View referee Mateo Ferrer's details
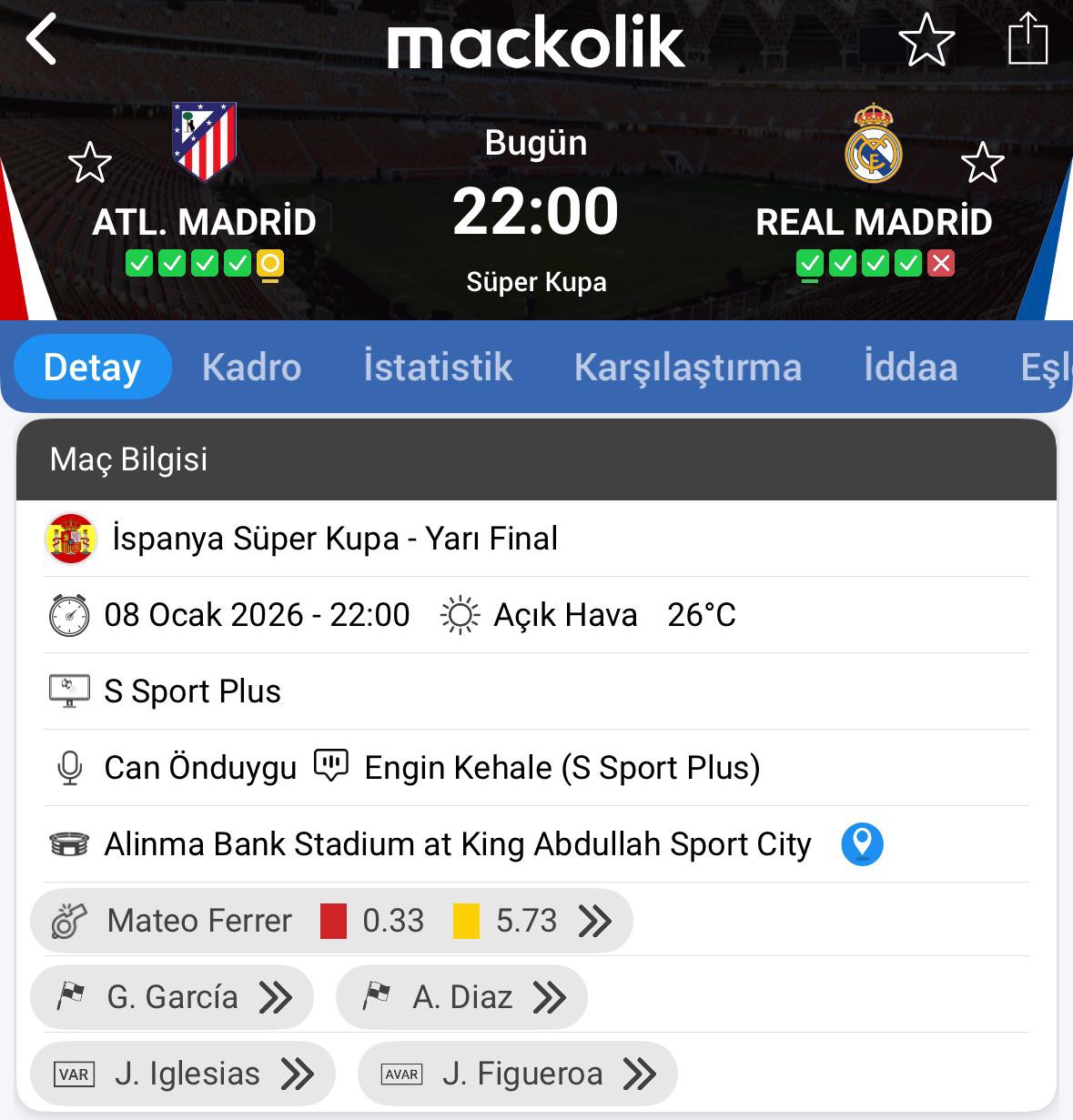The image size is (1073, 1120). point(331,921)
